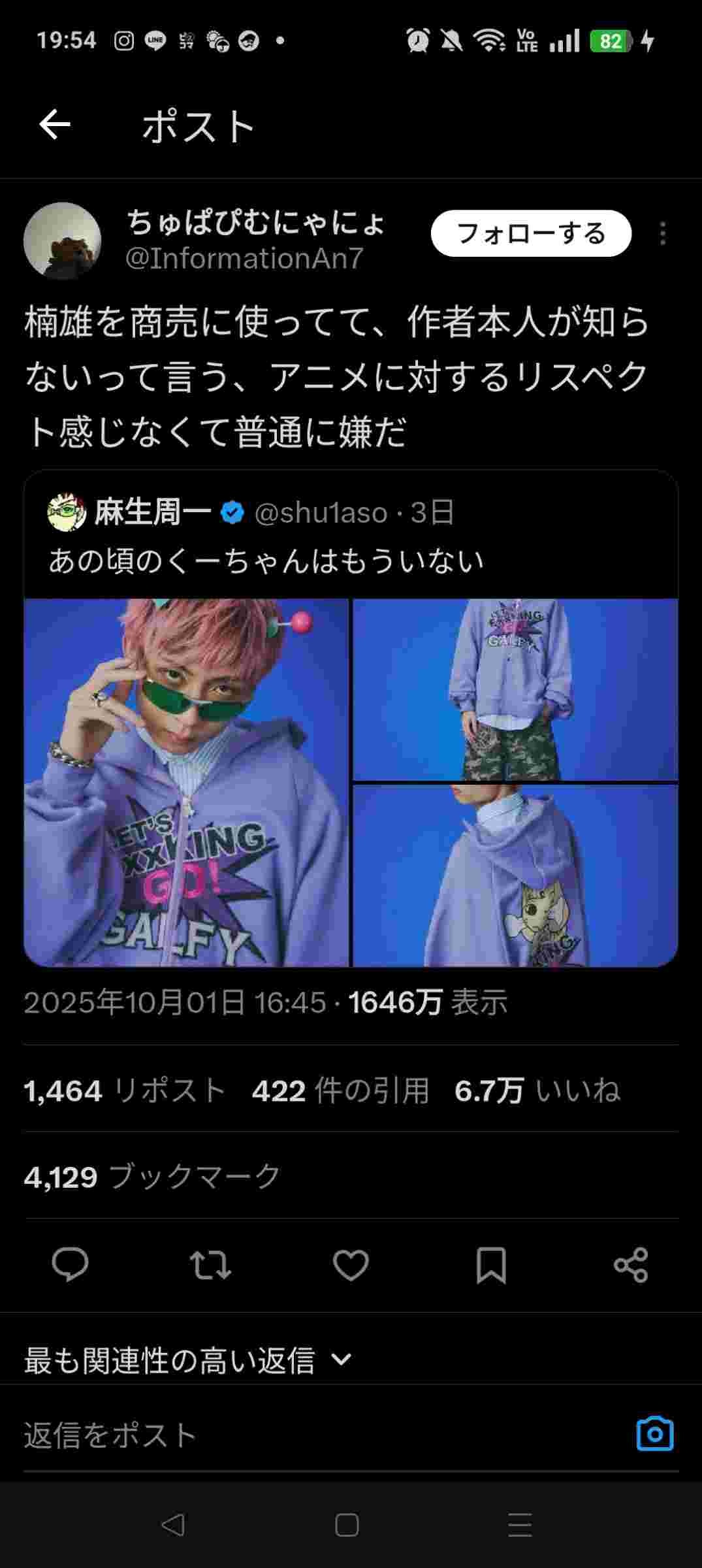The height and width of the screenshot is (1568, 702).
Task: Open the system recent apps button
Action: point(520,1525)
